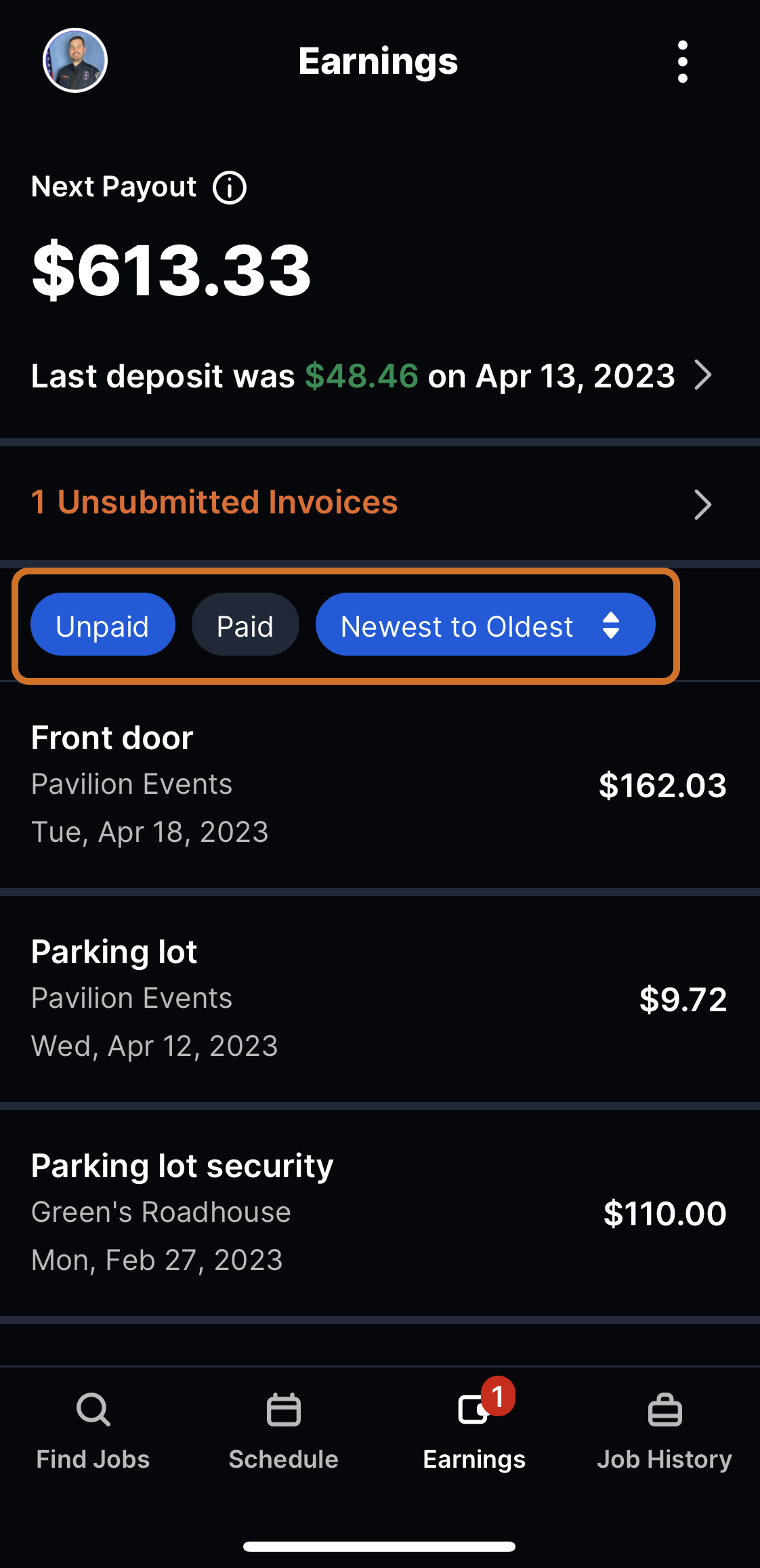The image size is (760, 1568).
Task: Expand the last deposit details chevron
Action: click(x=704, y=375)
